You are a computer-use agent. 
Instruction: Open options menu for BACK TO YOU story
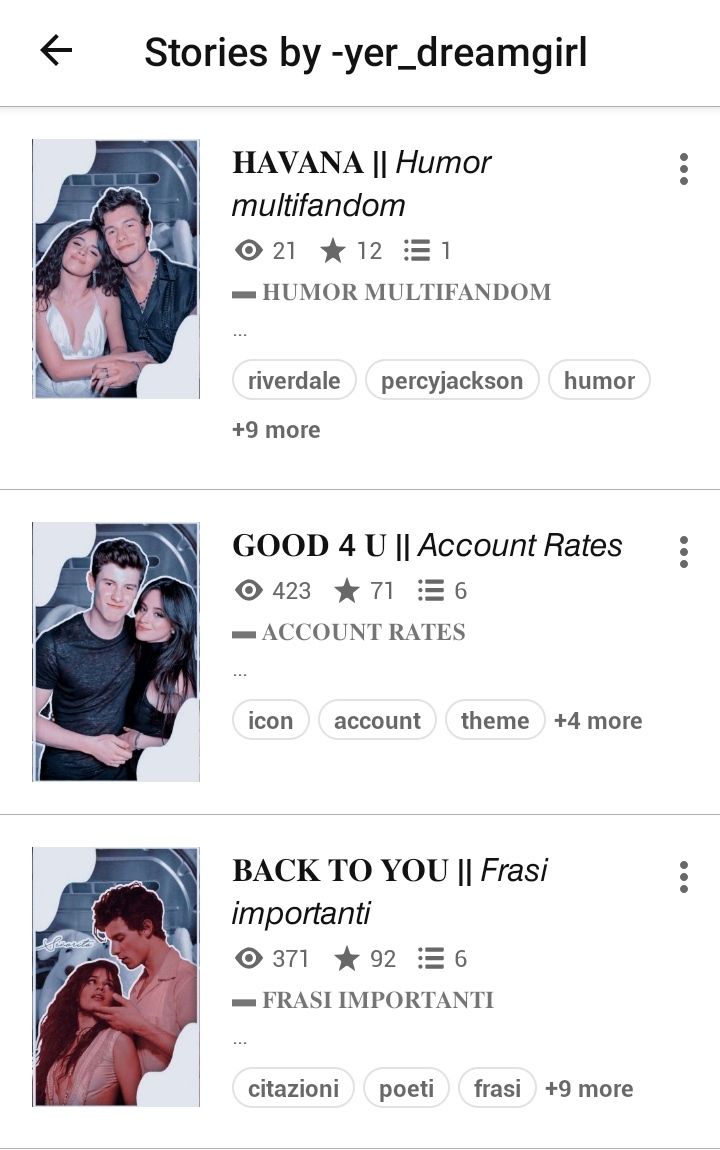(683, 876)
